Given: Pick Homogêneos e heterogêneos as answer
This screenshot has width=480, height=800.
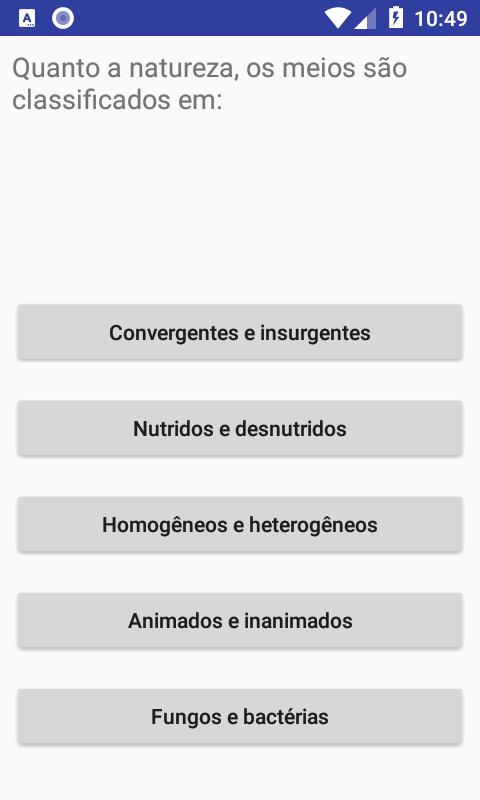Looking at the screenshot, I should (240, 524).
